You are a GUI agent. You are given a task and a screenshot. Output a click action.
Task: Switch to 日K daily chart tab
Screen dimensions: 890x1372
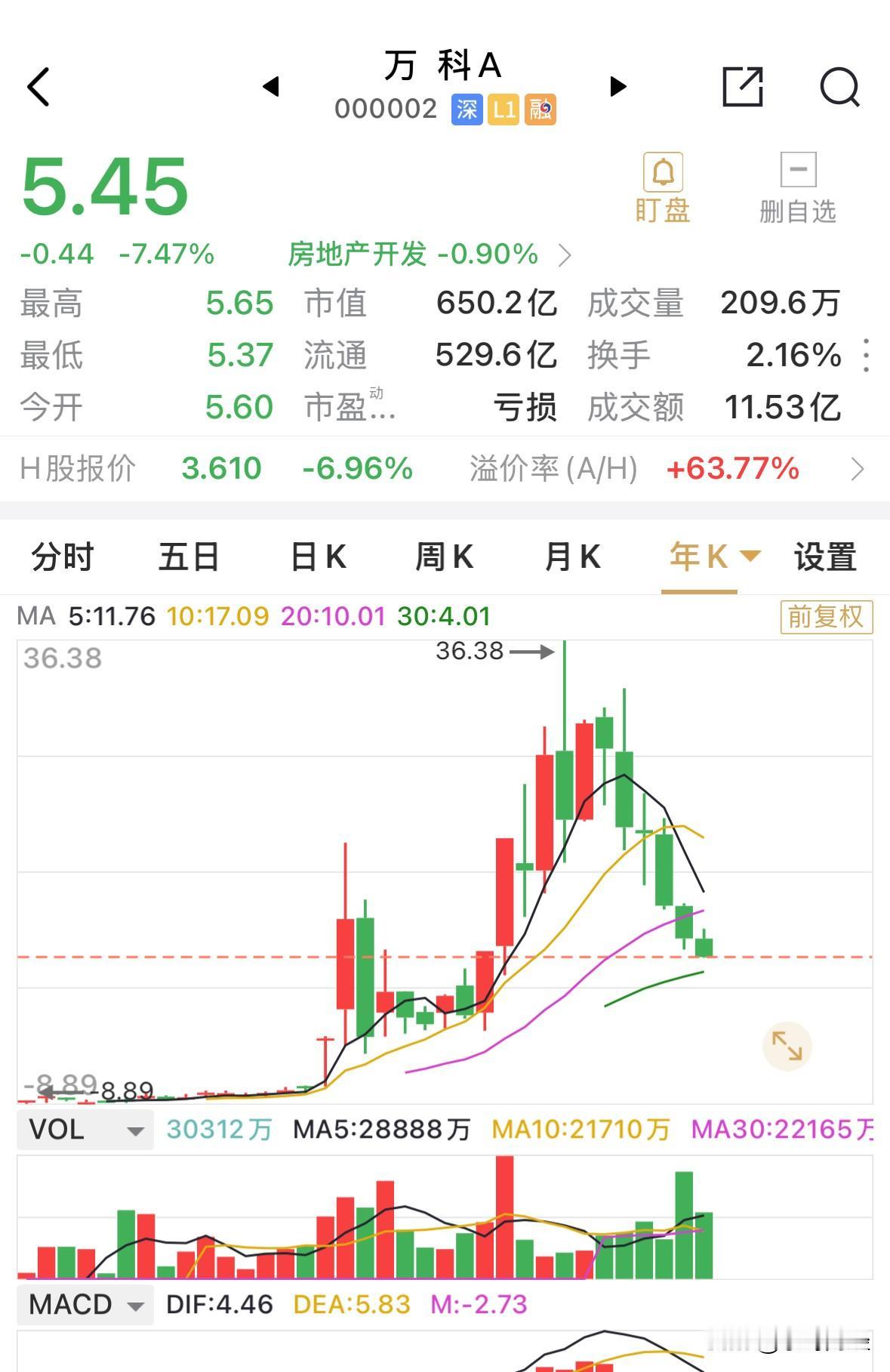coord(317,556)
